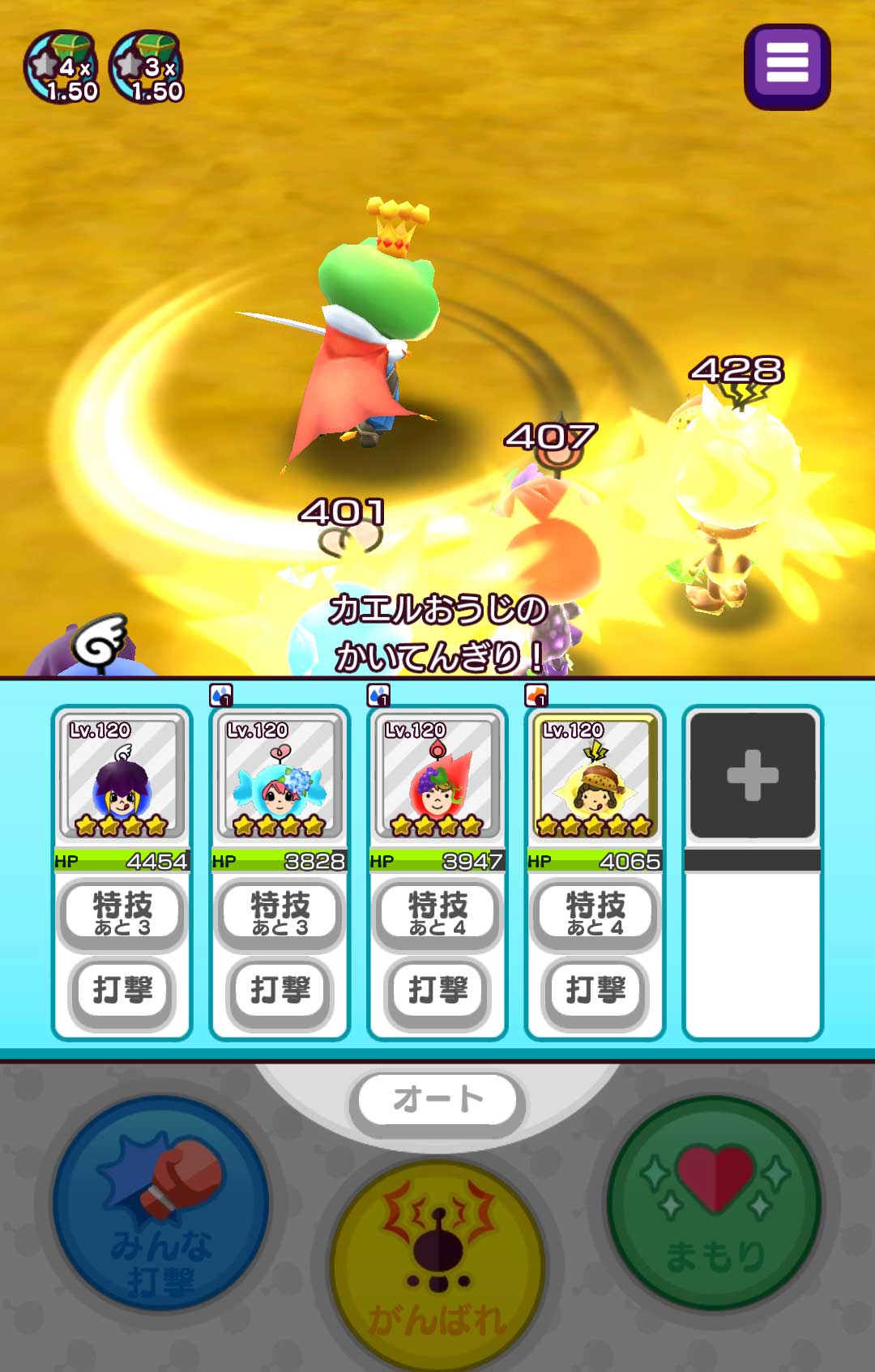Toggle the オート auto battle button
Screen dimensions: 875x1372
(x=437, y=1100)
